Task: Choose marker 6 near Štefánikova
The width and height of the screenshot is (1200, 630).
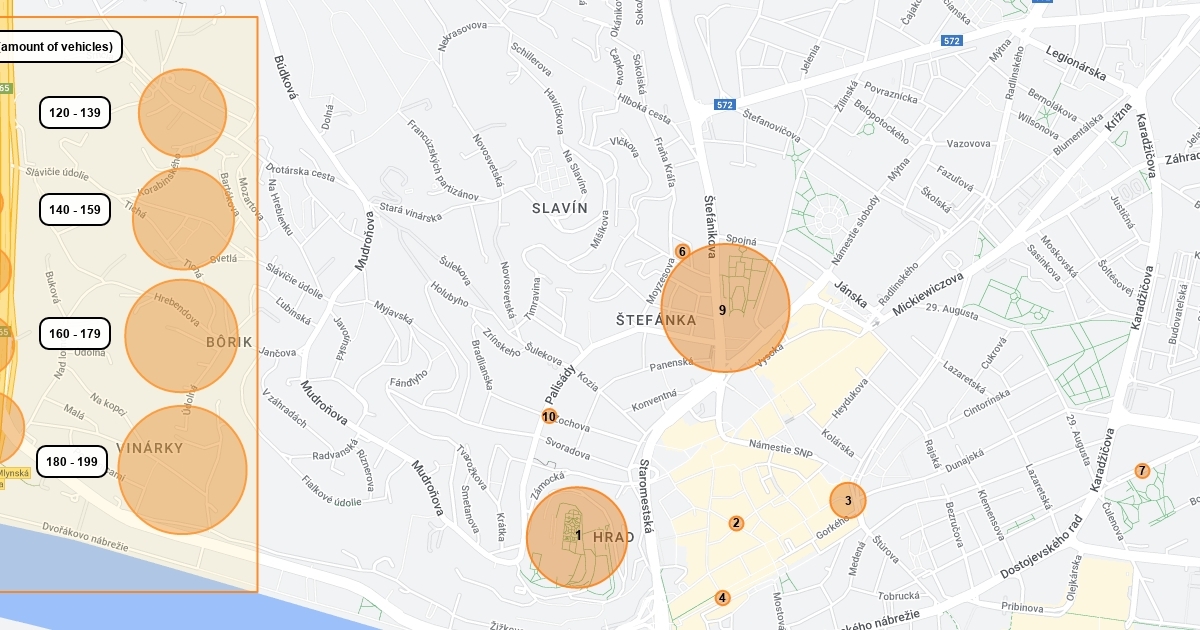Action: pos(682,252)
